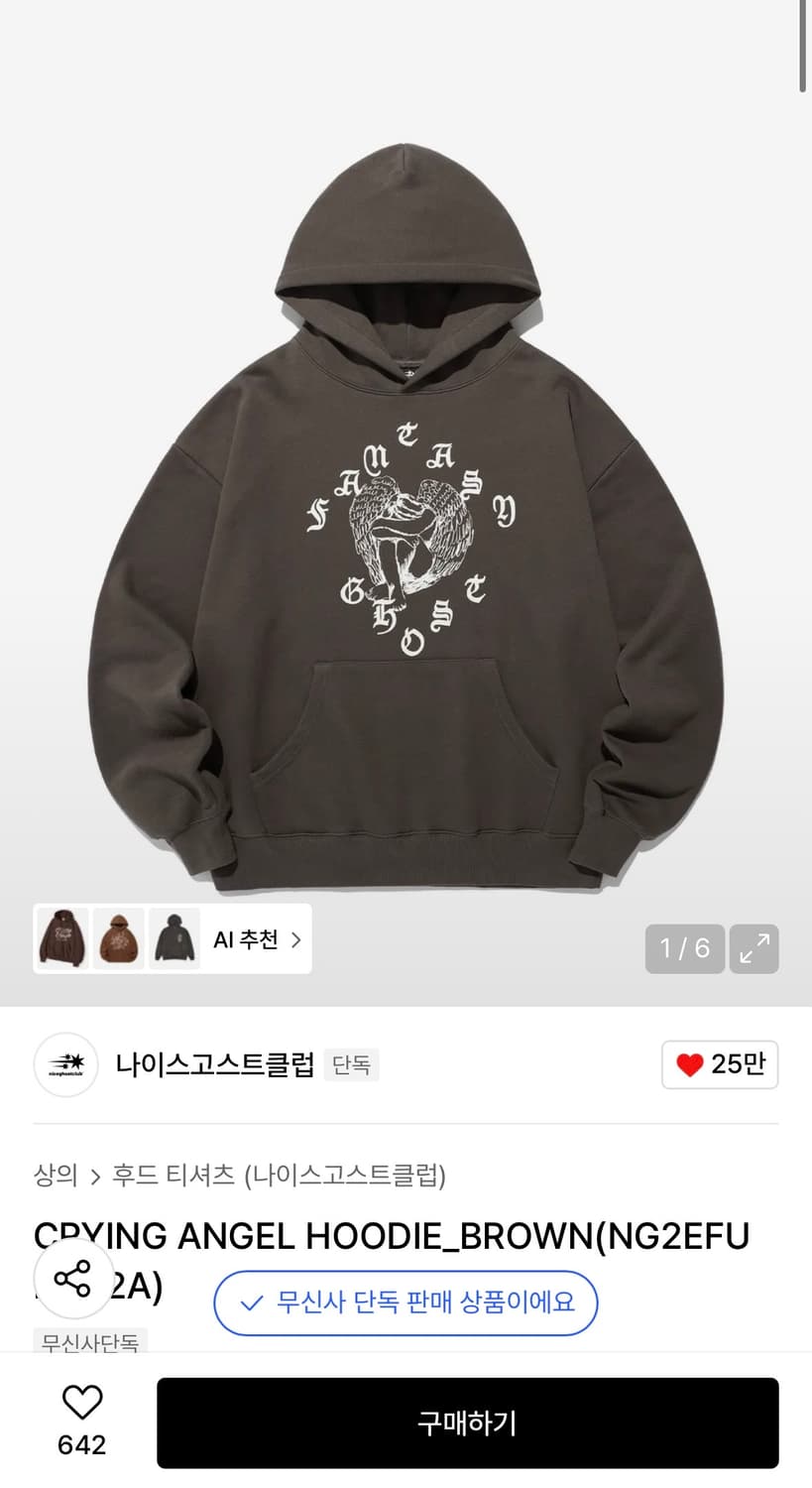Open the 무신사 단독 판매 상품이에요 notice

coord(406,1302)
